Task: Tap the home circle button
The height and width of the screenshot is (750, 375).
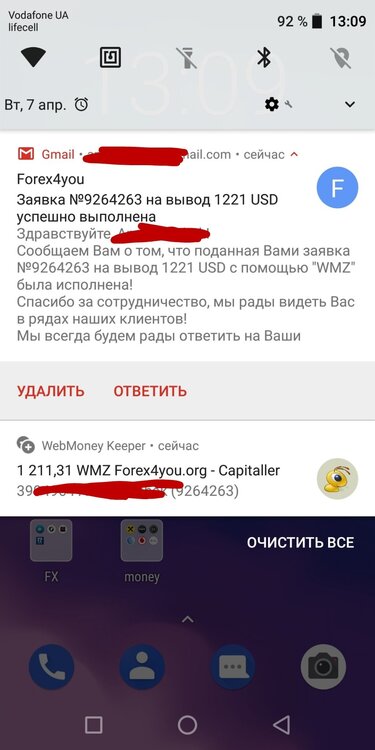Action: point(188,725)
